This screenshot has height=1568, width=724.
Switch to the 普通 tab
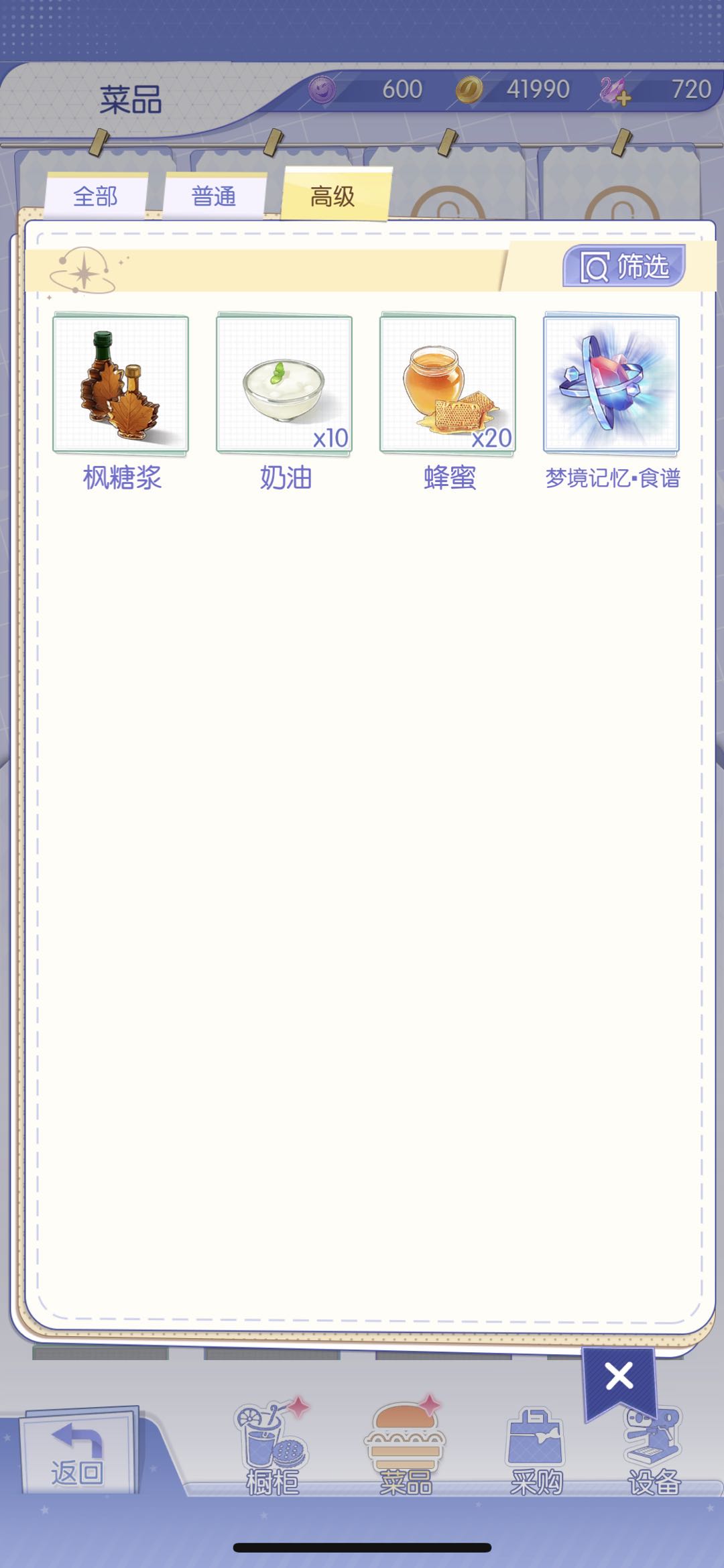(x=214, y=196)
